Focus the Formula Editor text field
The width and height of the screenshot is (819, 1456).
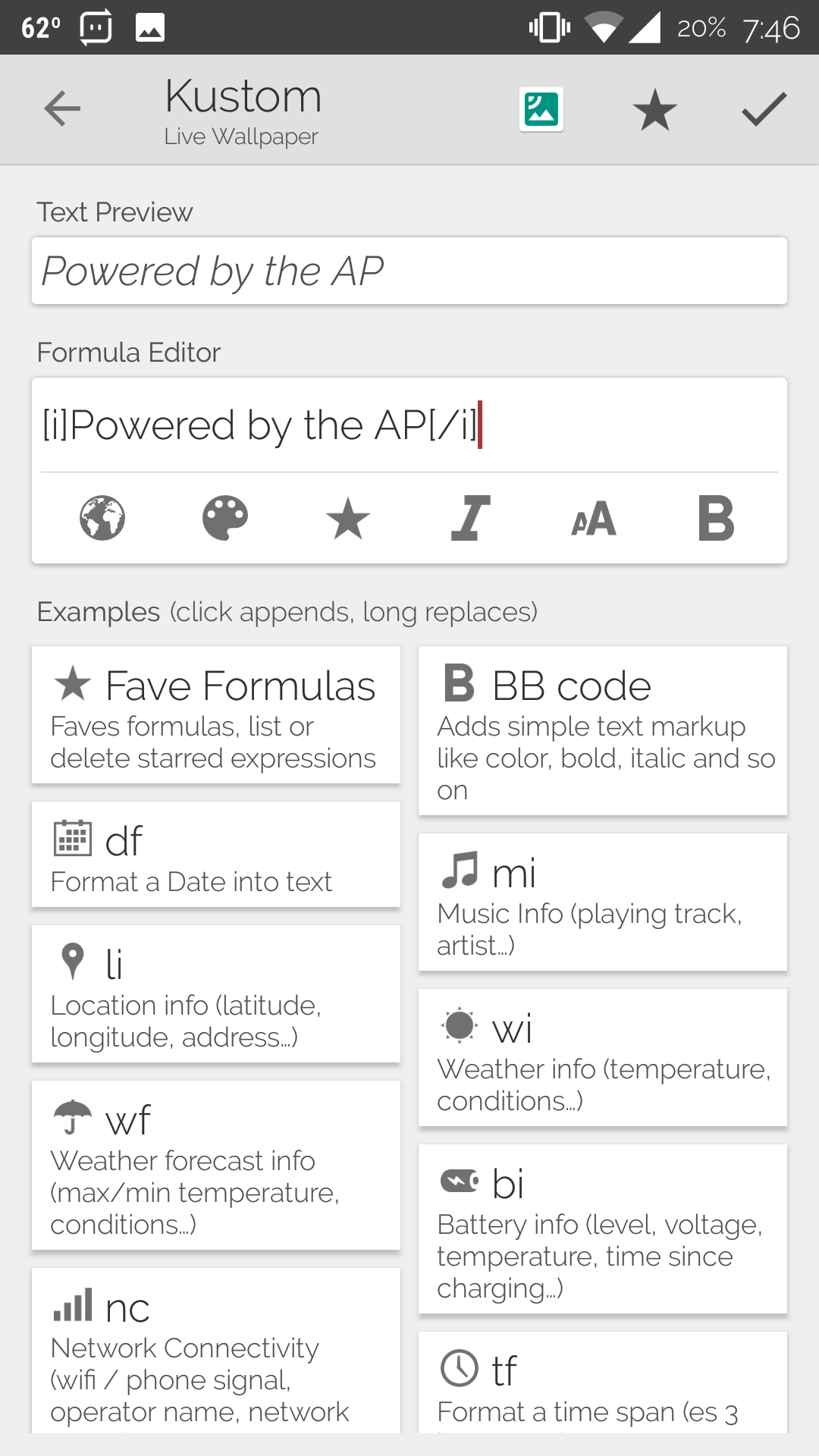click(409, 425)
